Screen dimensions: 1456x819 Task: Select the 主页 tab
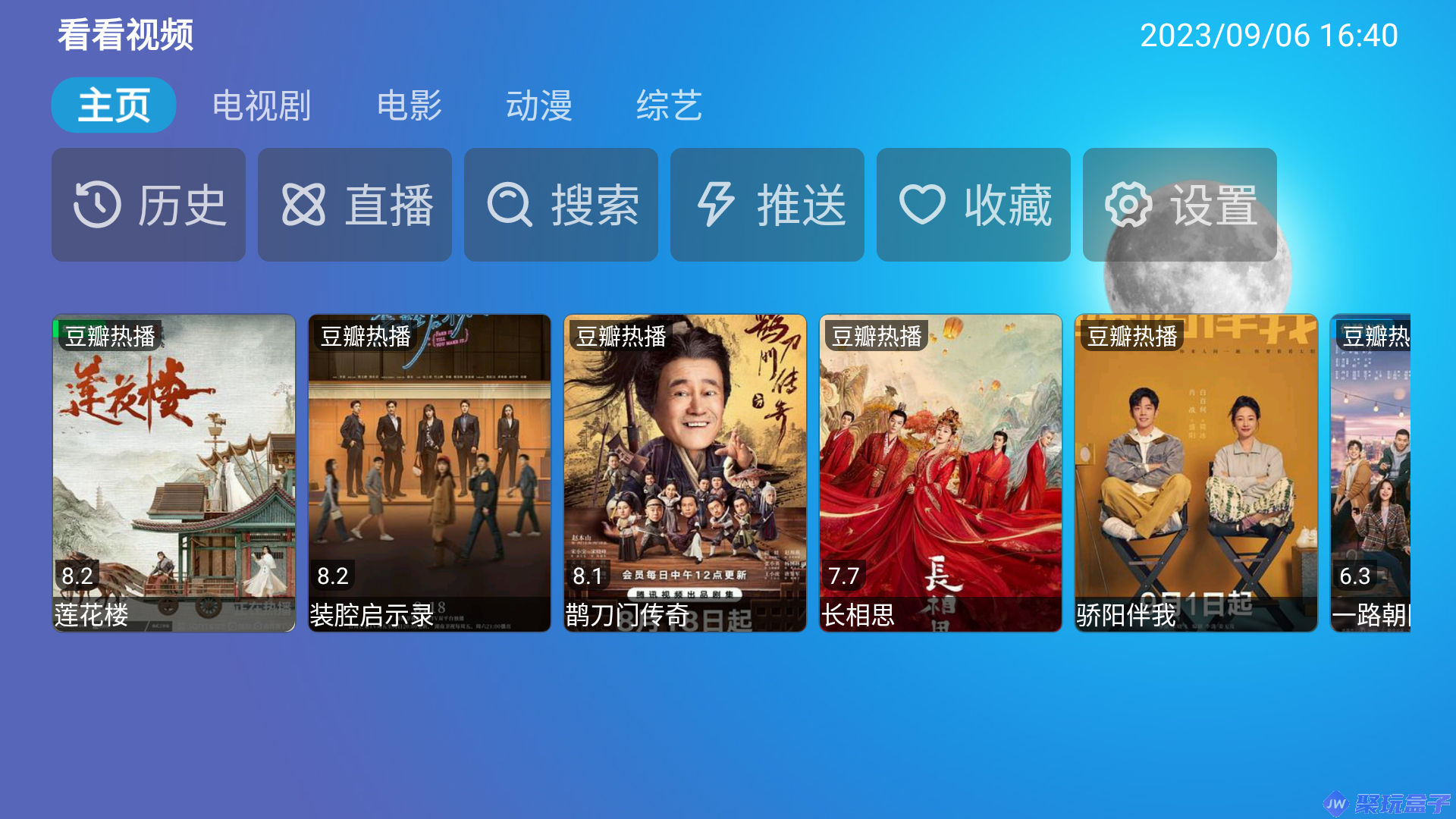(x=114, y=105)
